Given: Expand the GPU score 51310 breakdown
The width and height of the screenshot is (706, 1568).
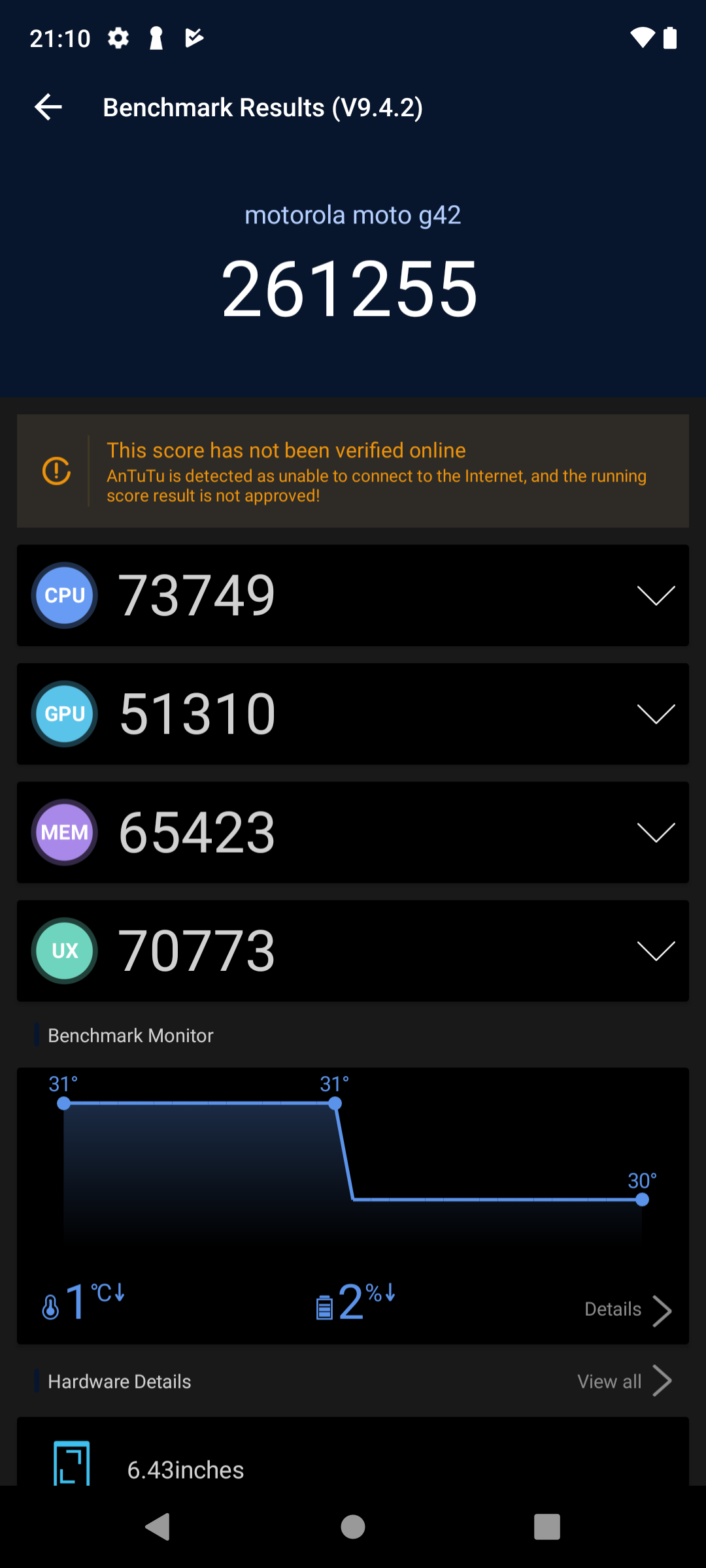Looking at the screenshot, I should pos(353,713).
